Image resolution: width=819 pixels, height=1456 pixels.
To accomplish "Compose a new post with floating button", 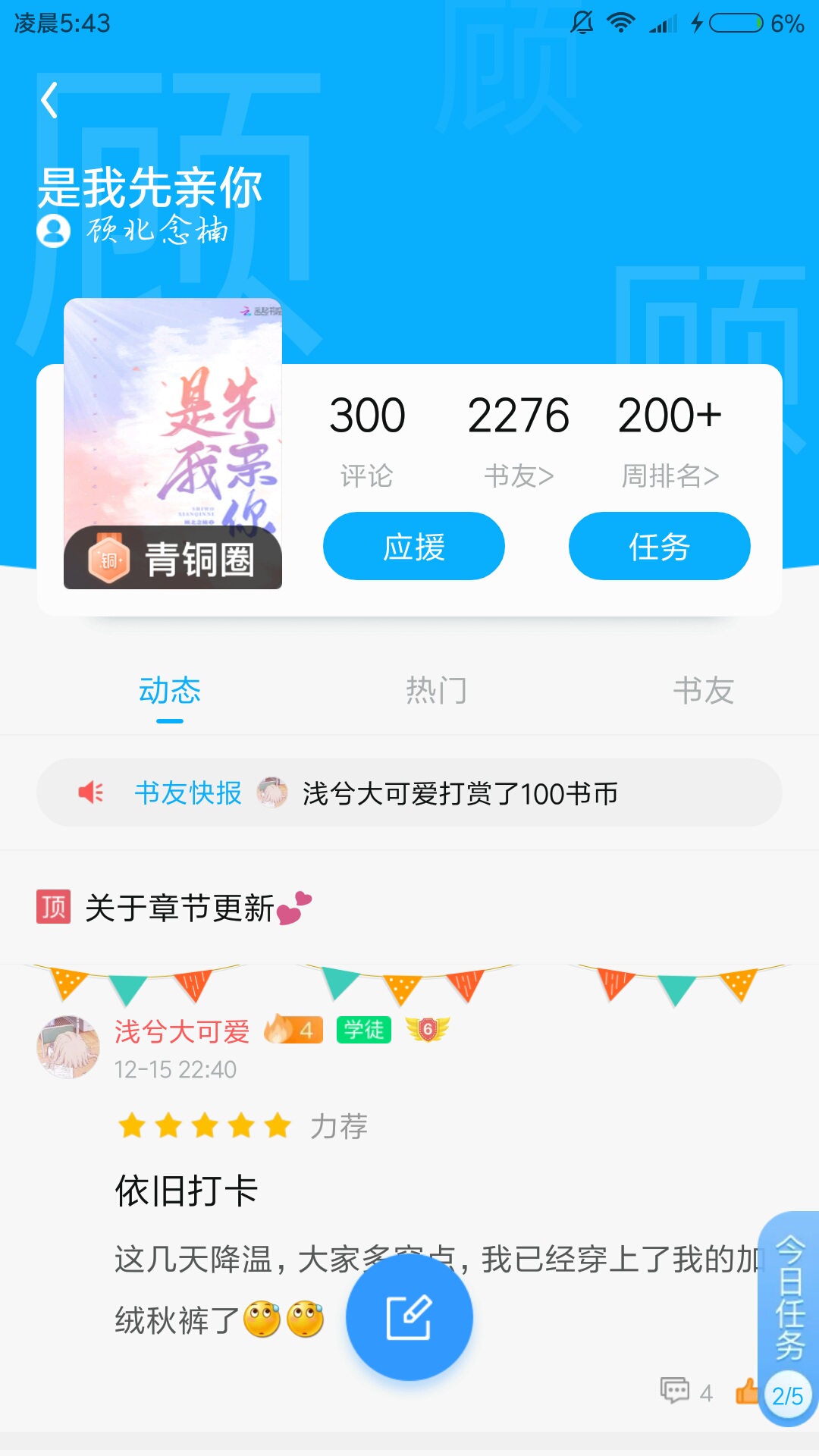I will [x=409, y=1317].
